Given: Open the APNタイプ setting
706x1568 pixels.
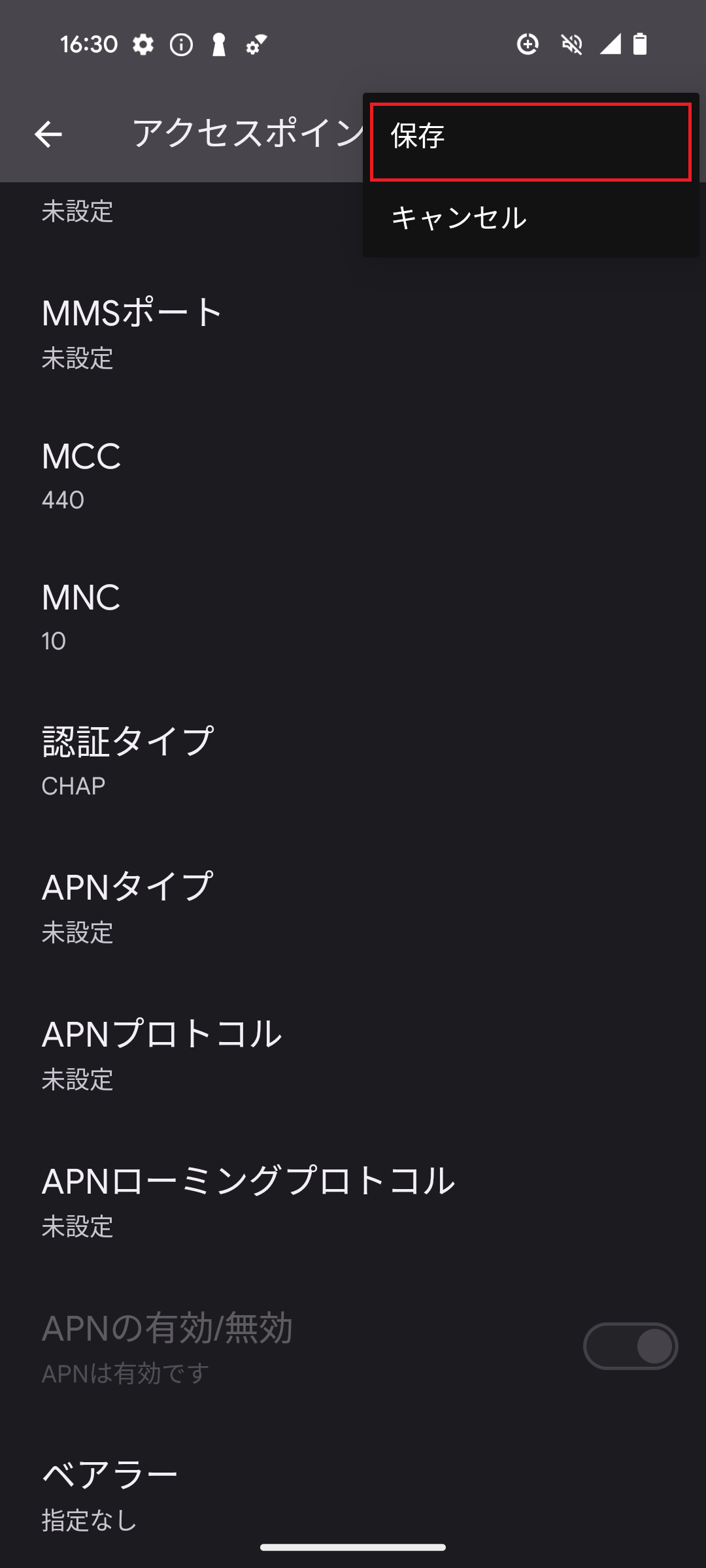Looking at the screenshot, I should click(x=353, y=907).
